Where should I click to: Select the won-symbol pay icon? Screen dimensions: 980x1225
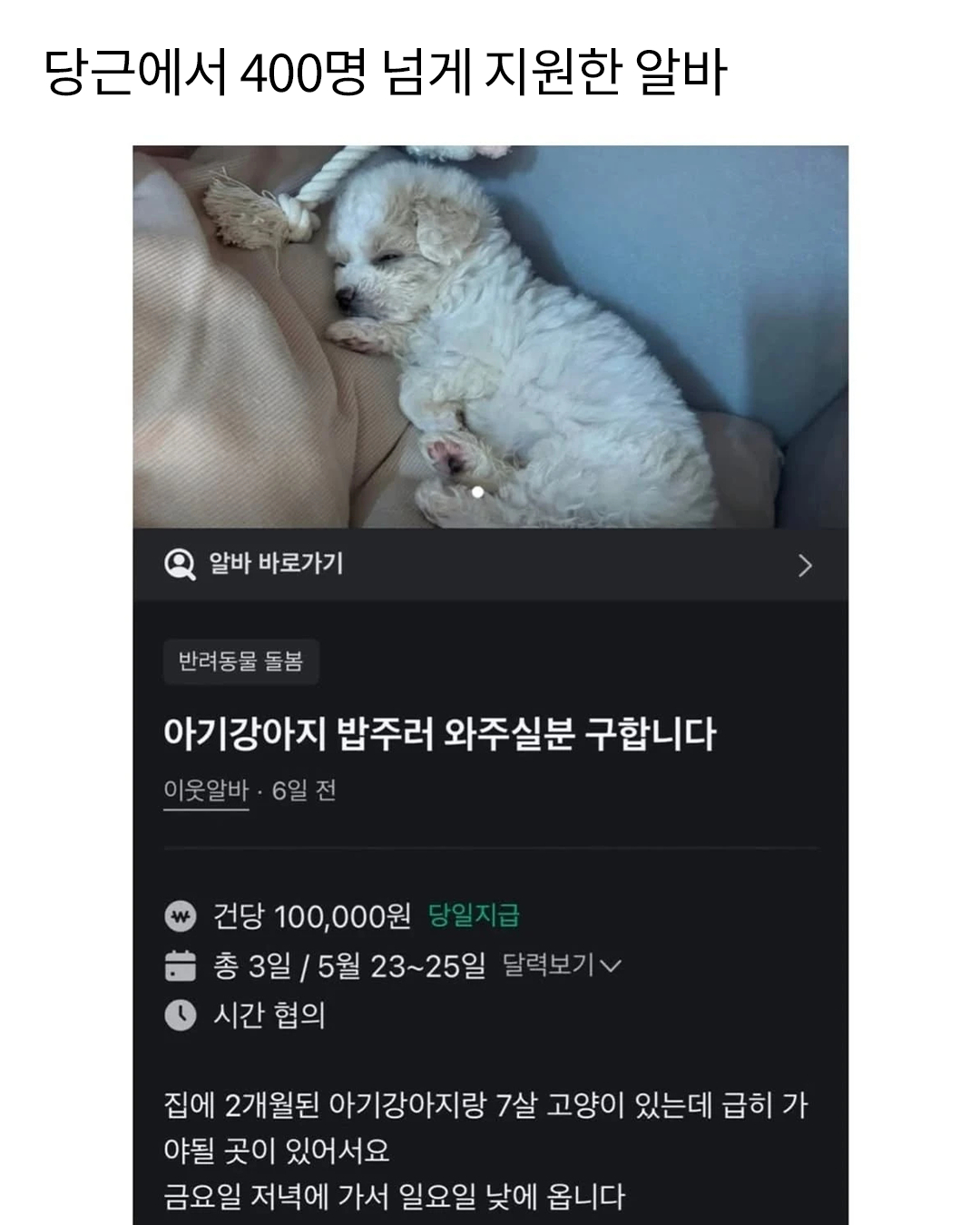tap(181, 917)
